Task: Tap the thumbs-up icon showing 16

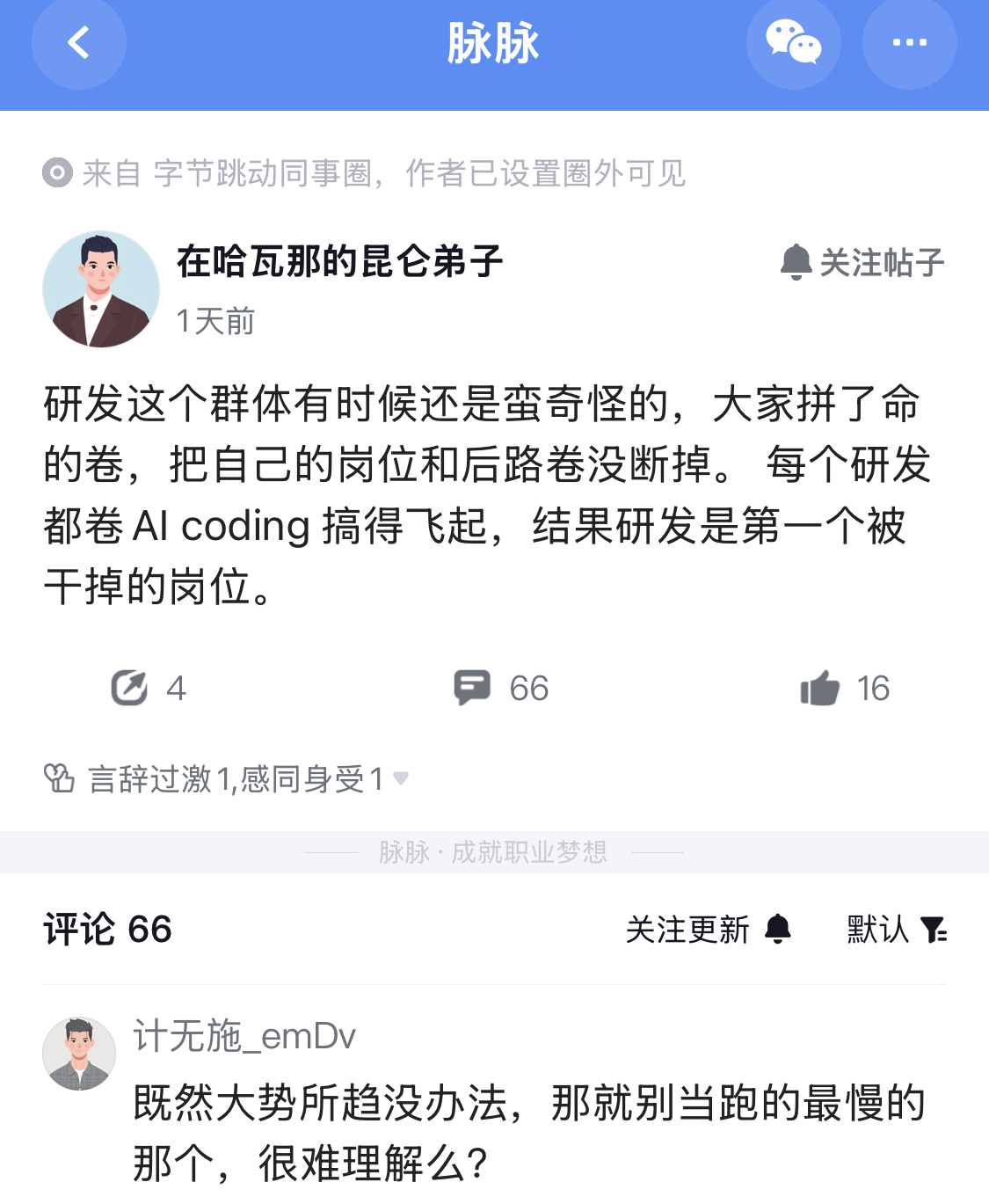Action: pyautogui.click(x=819, y=689)
